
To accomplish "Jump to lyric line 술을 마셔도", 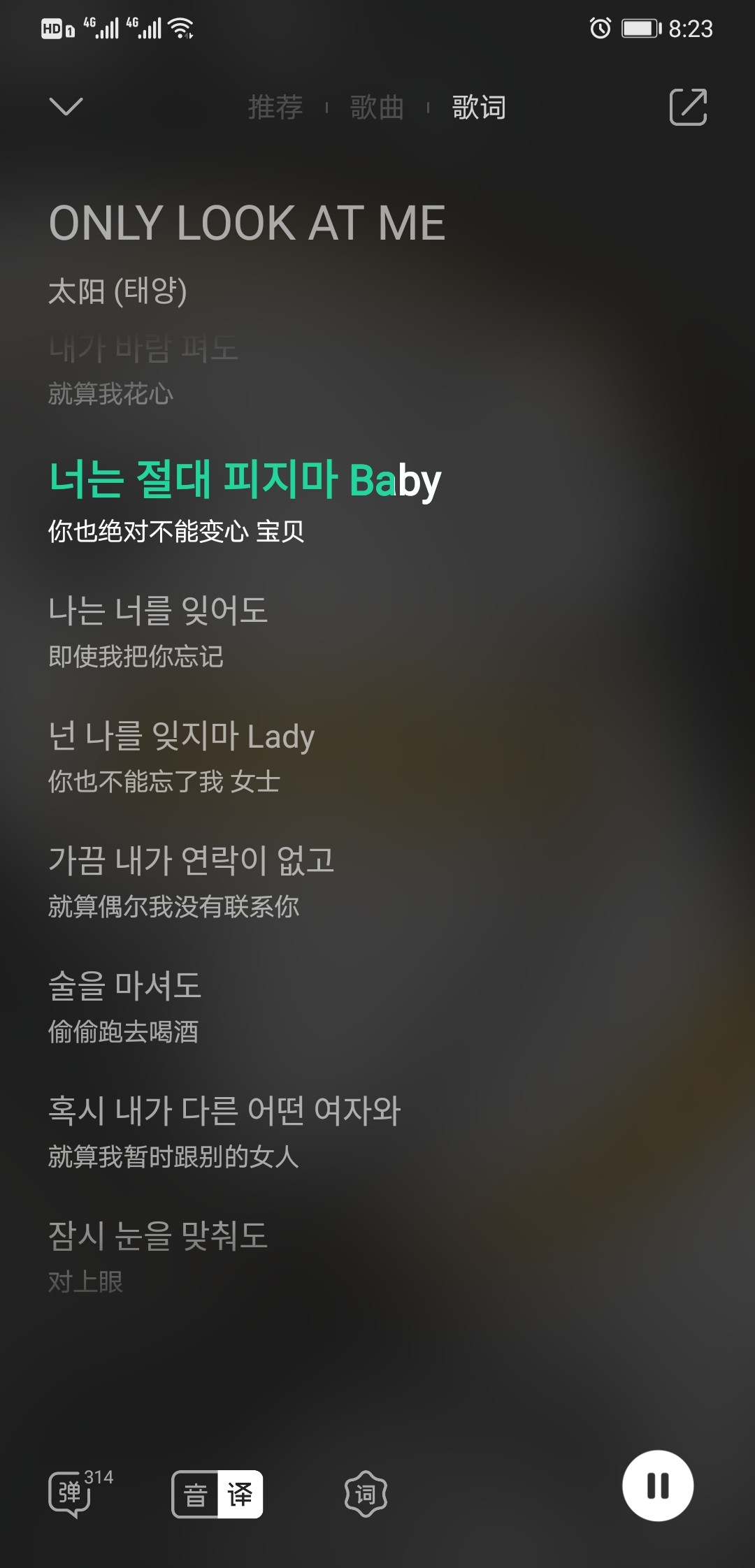I will pyautogui.click(x=124, y=985).
